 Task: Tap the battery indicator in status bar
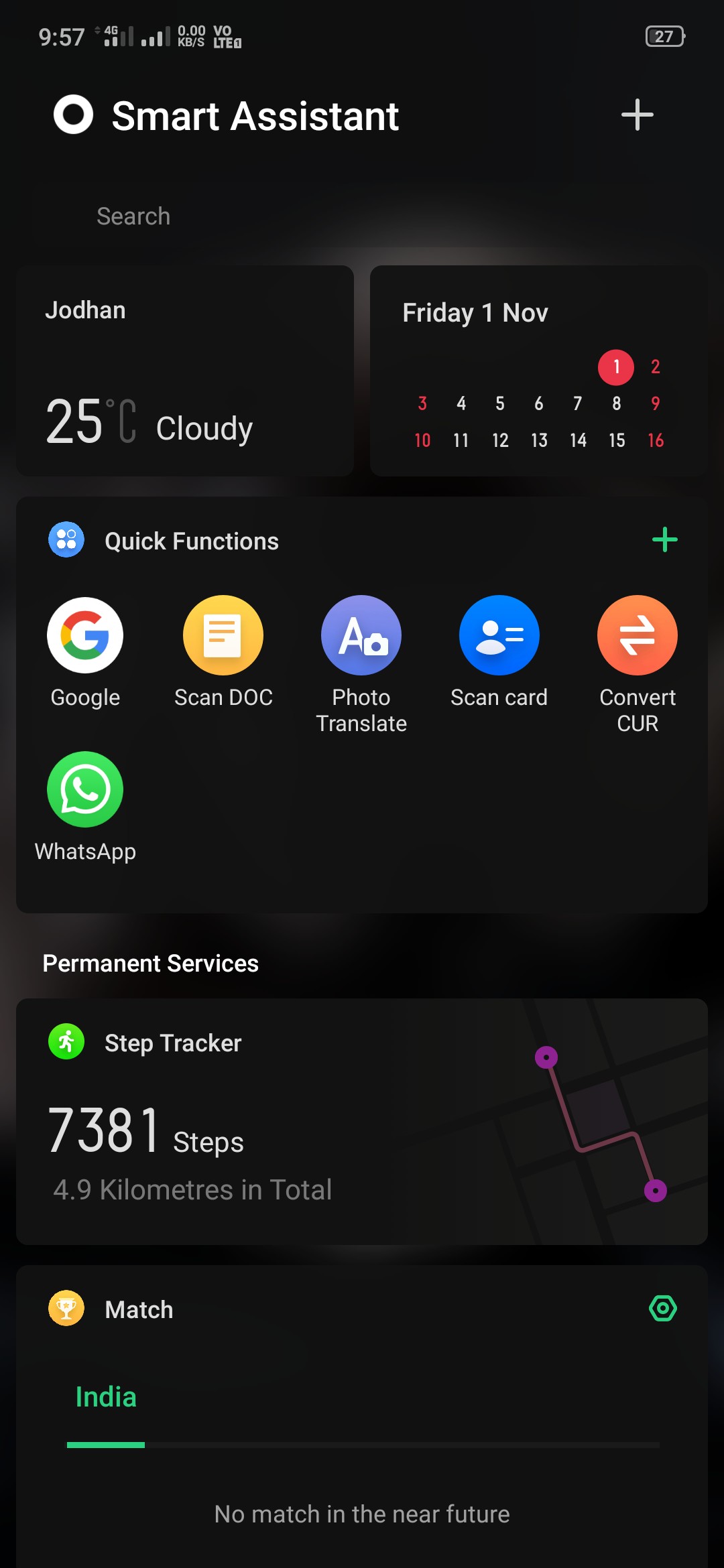pyautogui.click(x=665, y=36)
